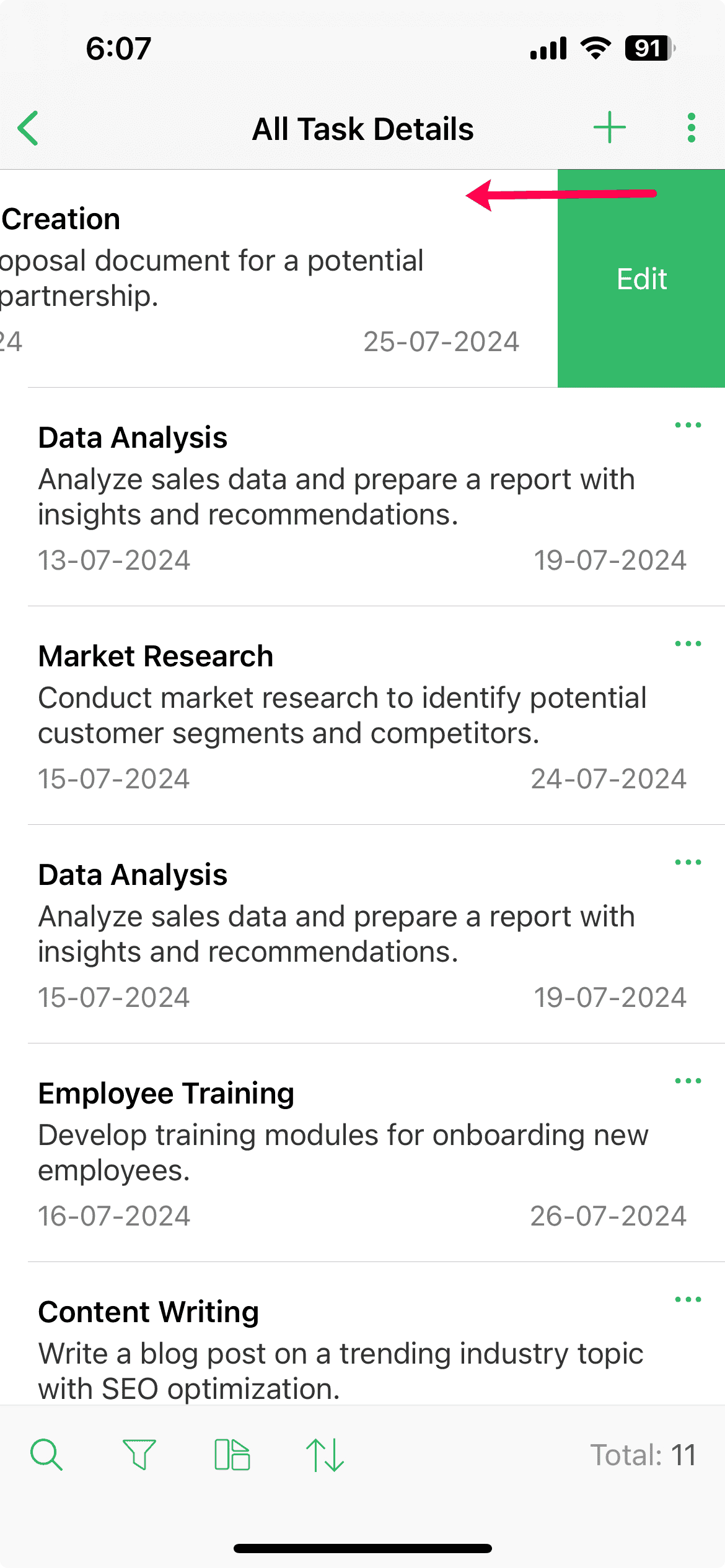Show more options for Employee Training
Viewport: 725px width, 1568px height.
(x=688, y=1081)
